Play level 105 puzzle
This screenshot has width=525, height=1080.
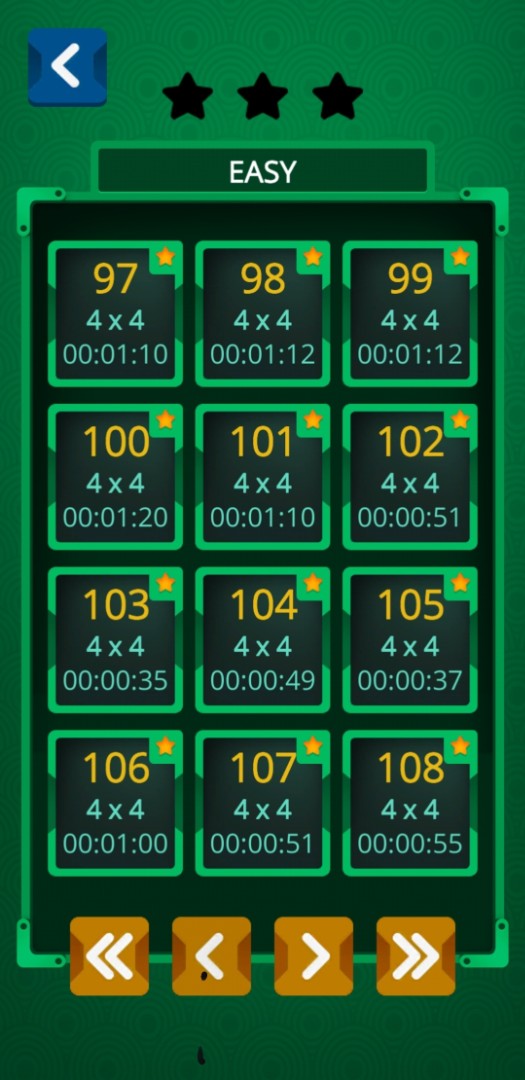pyautogui.click(x=410, y=640)
